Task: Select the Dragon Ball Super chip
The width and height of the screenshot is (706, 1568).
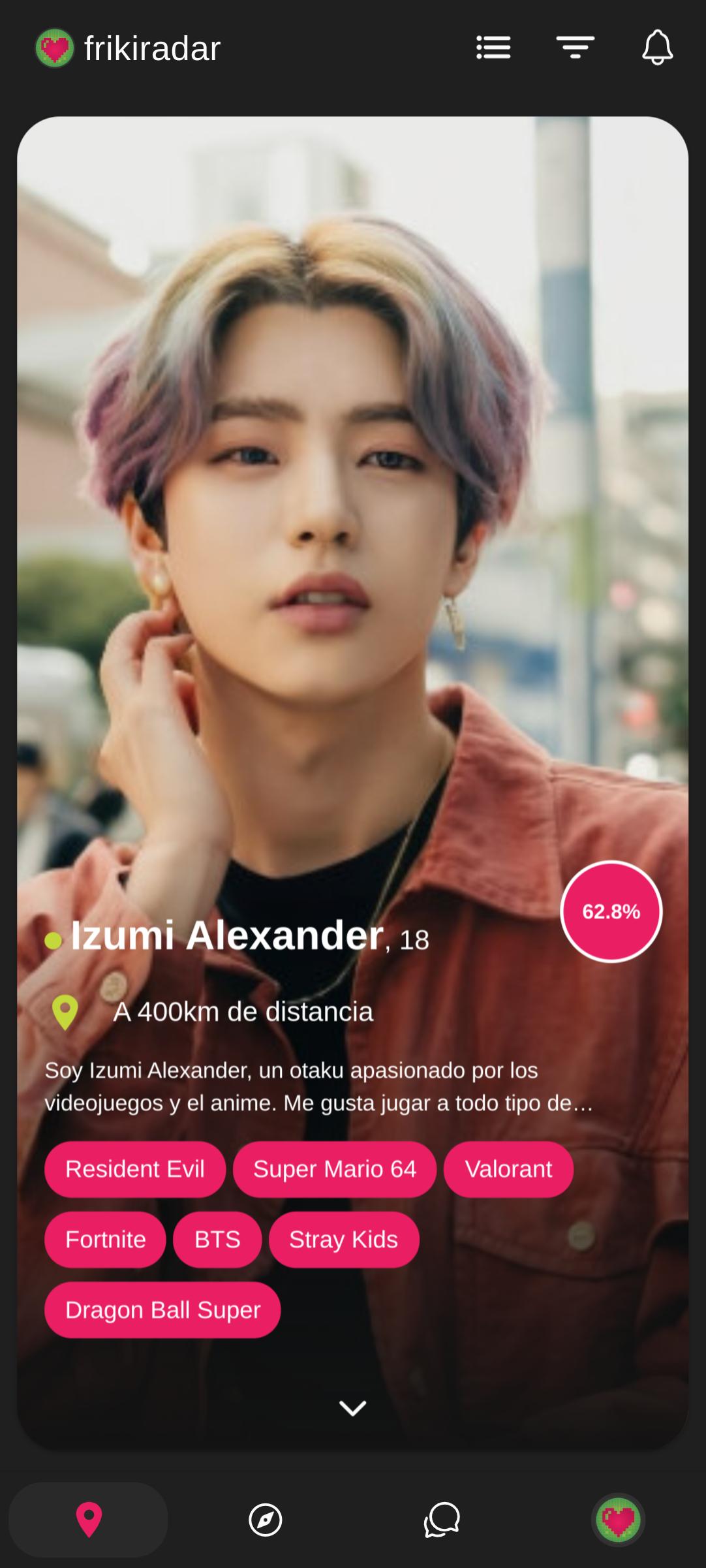Action: (x=162, y=1310)
